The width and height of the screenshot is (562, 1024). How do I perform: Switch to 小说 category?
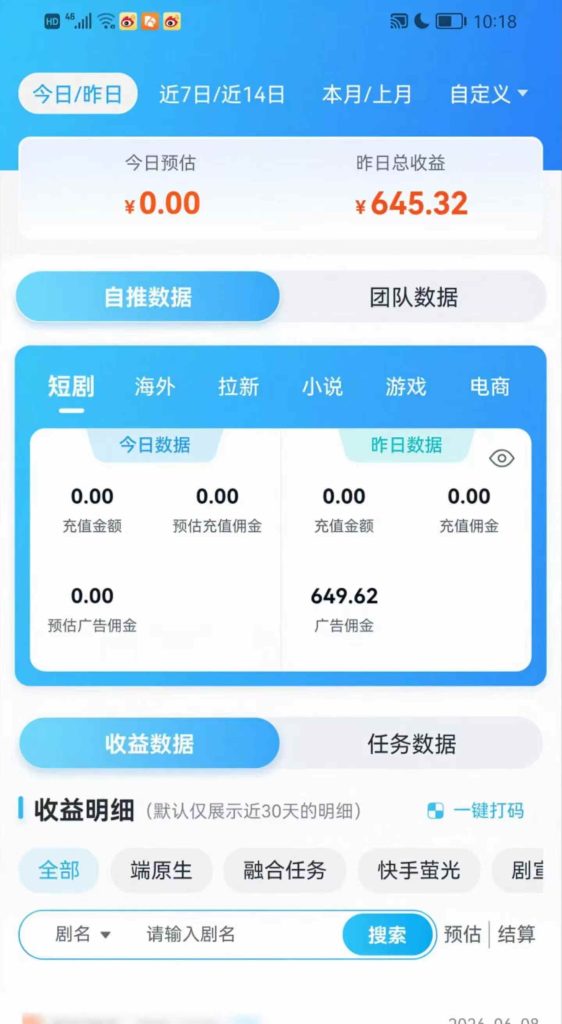point(322,387)
